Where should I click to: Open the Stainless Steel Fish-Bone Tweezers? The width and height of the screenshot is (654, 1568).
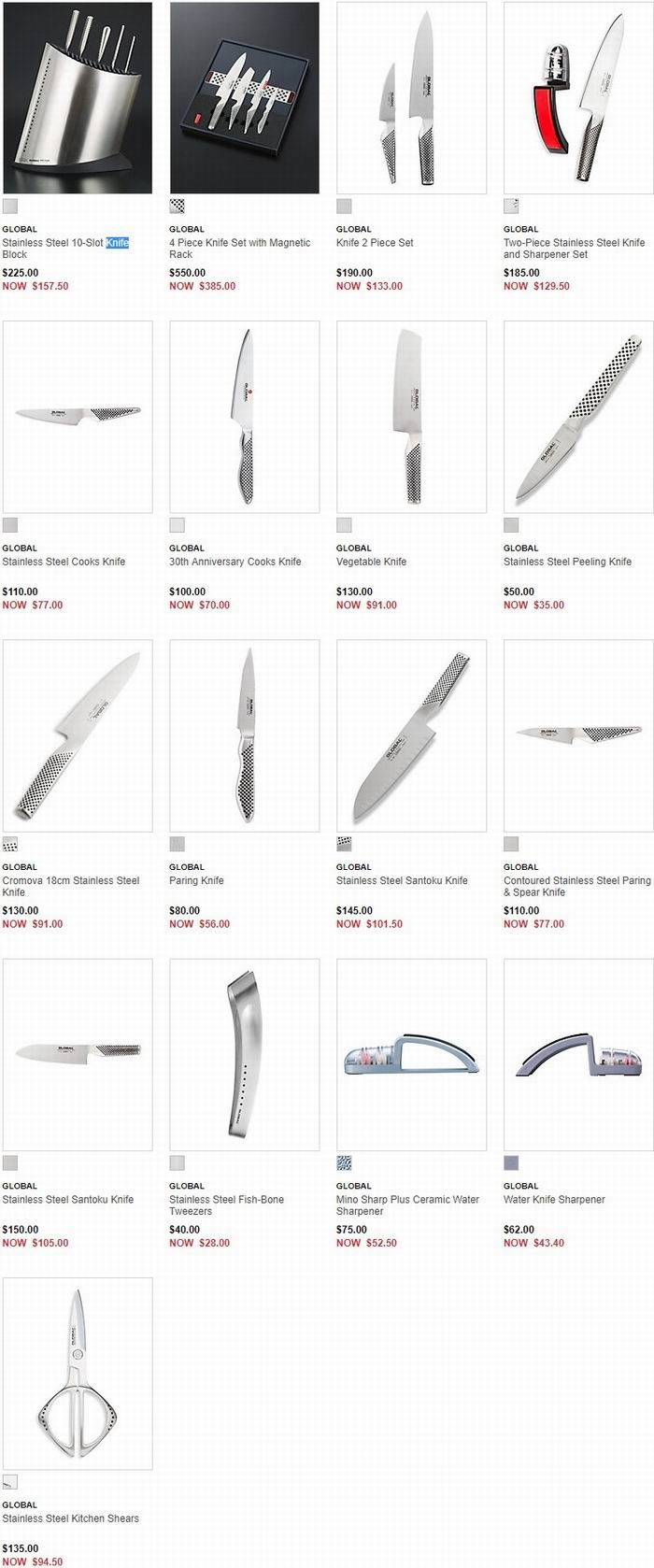coord(244,1054)
